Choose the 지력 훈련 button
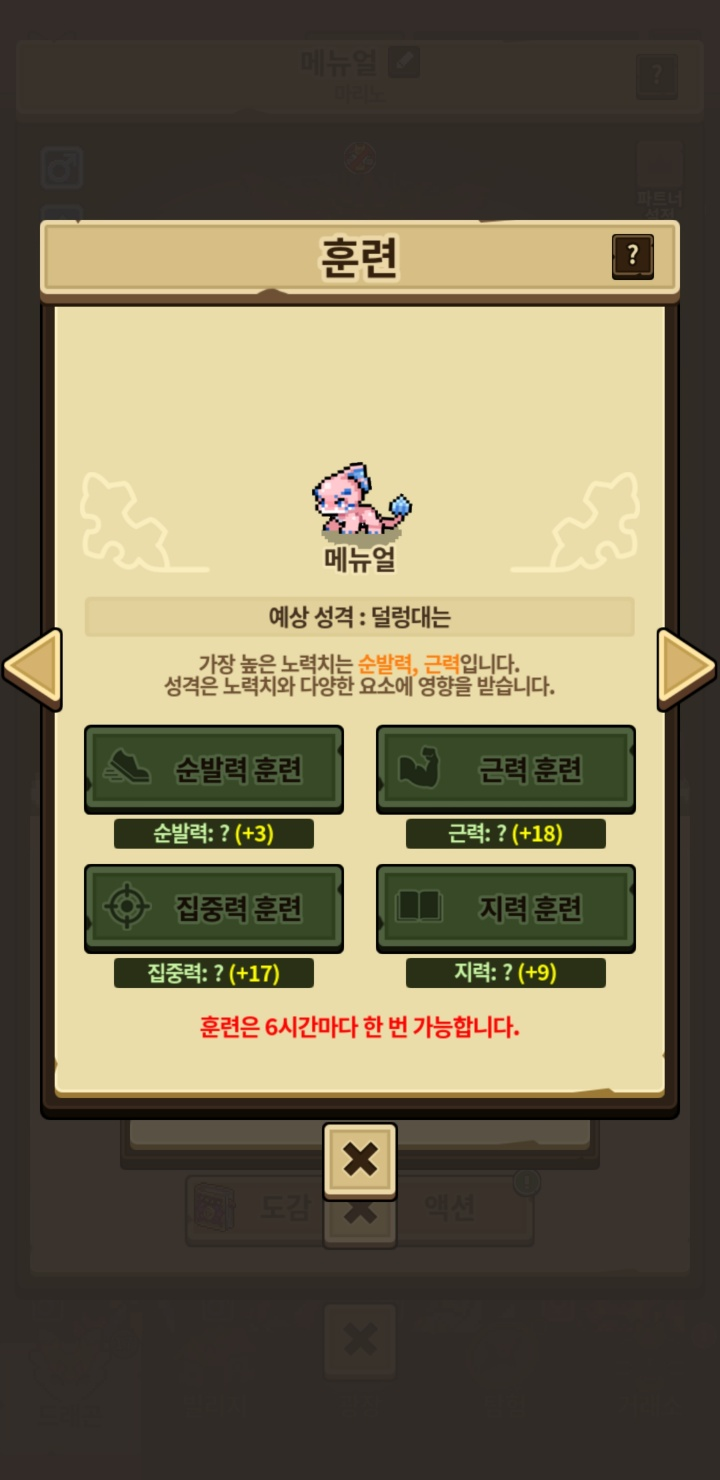 tap(506, 908)
